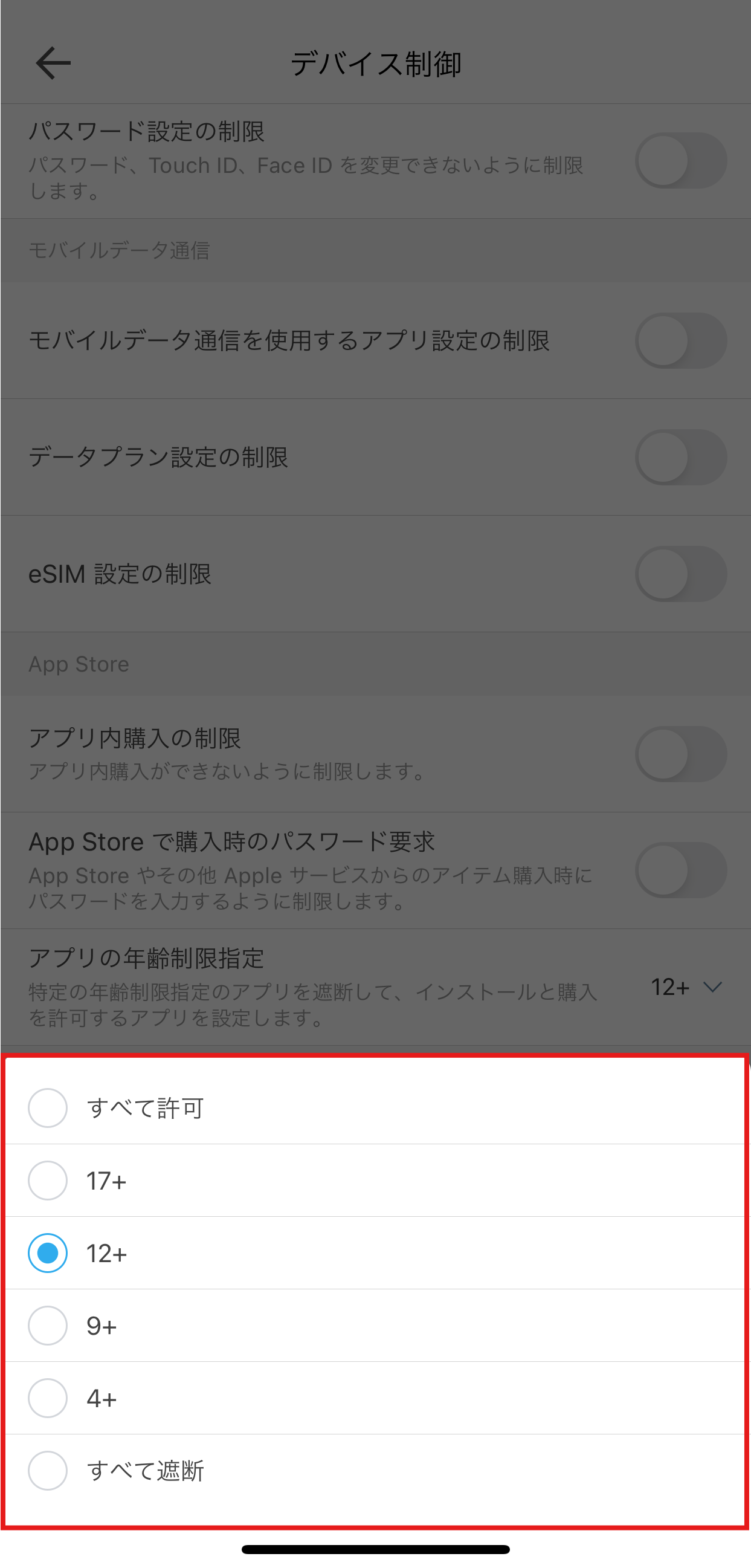Image resolution: width=751 pixels, height=1568 pixels.
Task: Select the すべて遮断 radio option
Action: [x=48, y=1471]
